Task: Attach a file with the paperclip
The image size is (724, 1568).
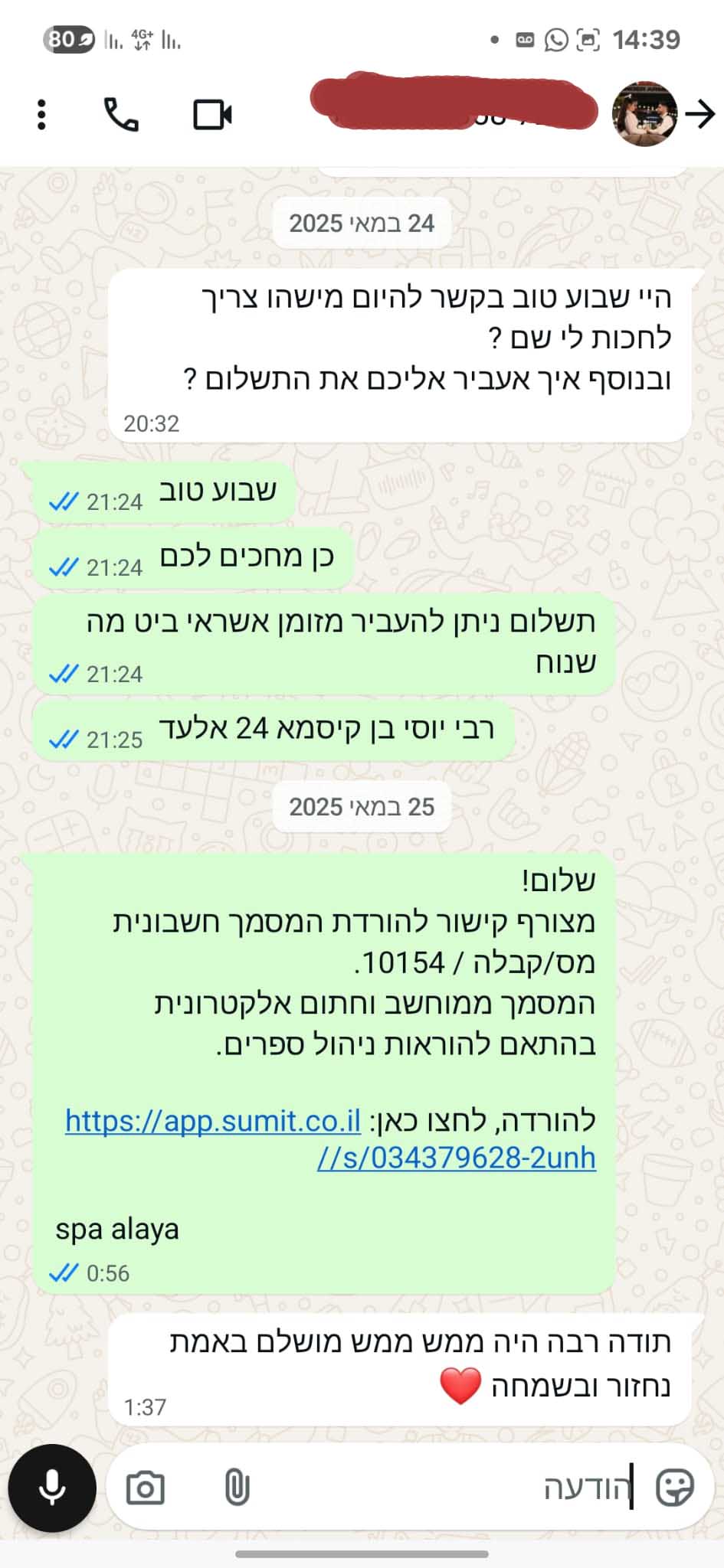Action: point(237,1488)
